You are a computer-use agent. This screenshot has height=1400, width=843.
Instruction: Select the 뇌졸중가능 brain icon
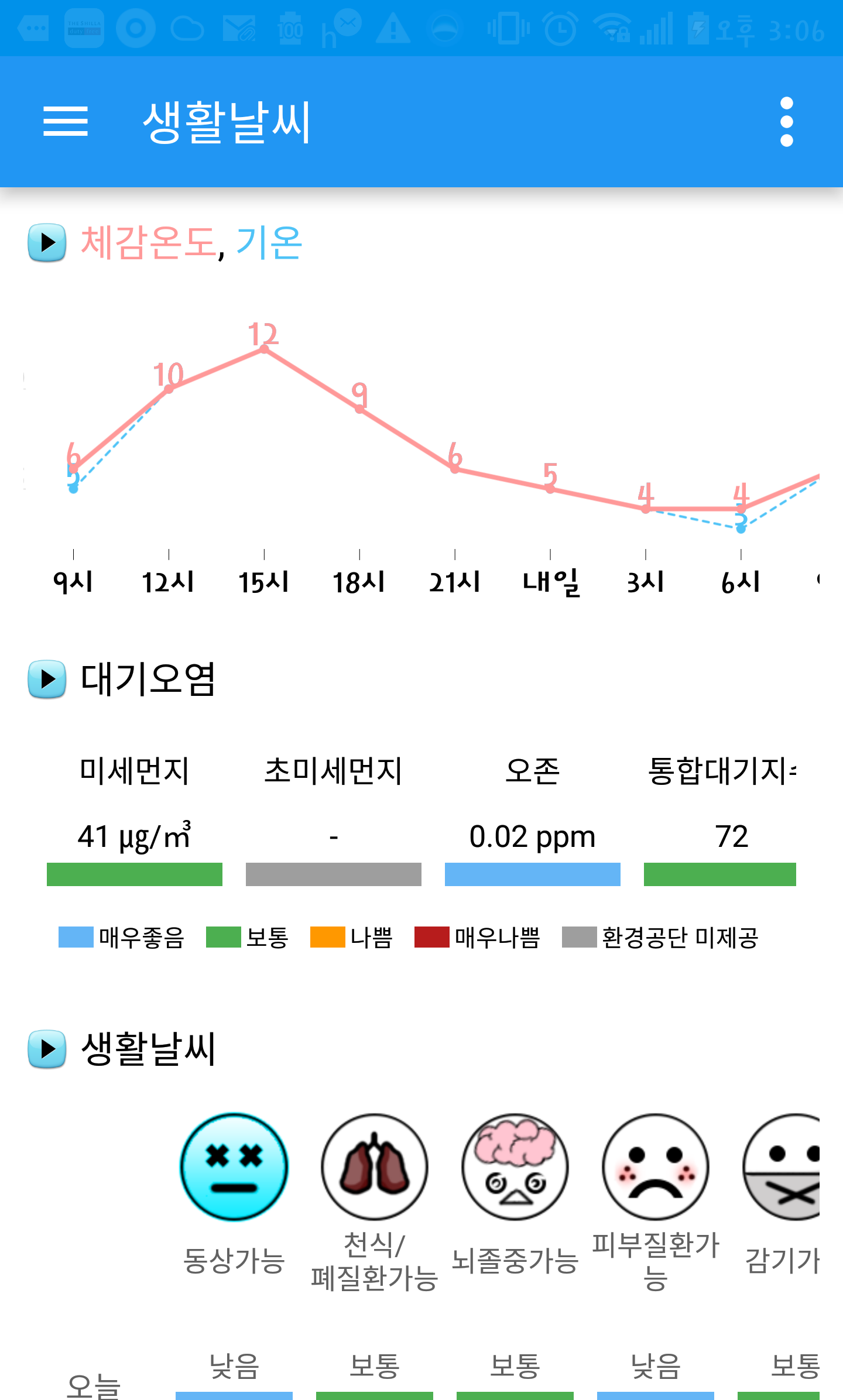pyautogui.click(x=515, y=1166)
